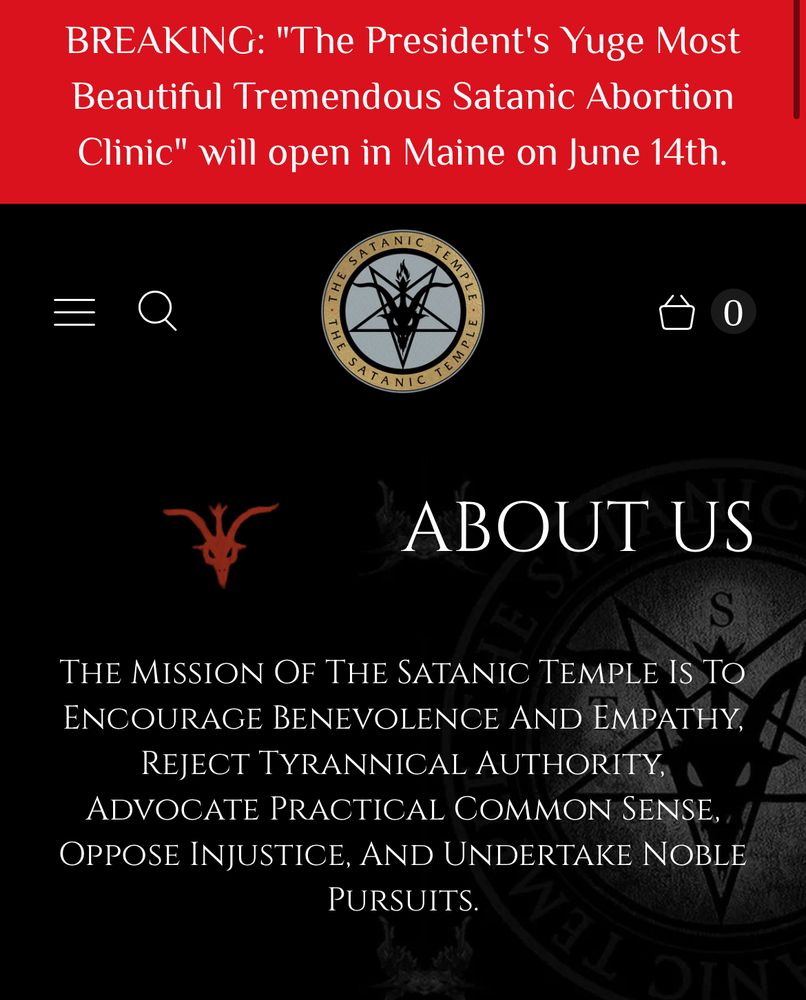Image resolution: width=806 pixels, height=1000 pixels.
Task: Open the BREAKING announcement banner
Action: tap(403, 97)
